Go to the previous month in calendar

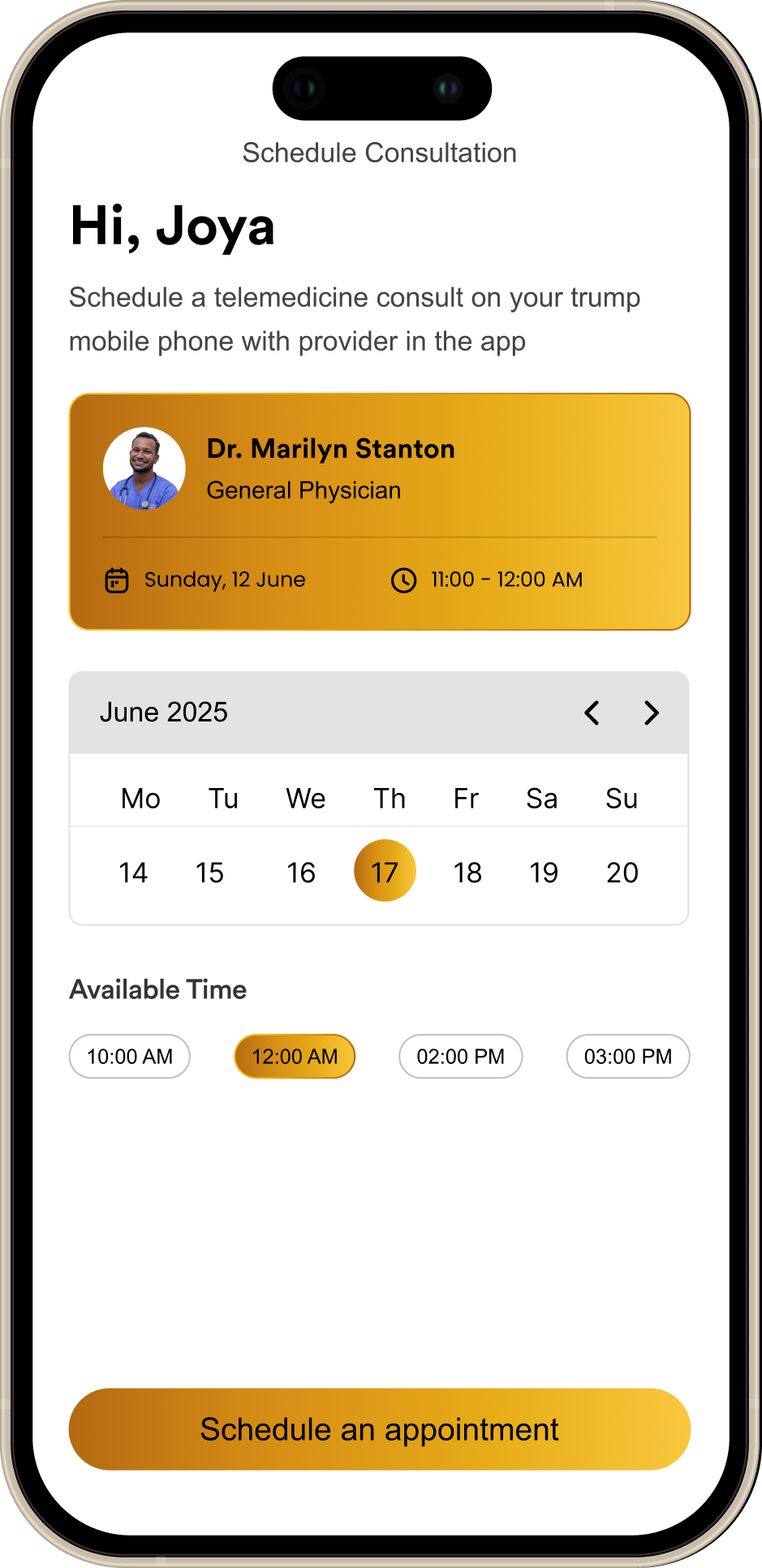592,713
